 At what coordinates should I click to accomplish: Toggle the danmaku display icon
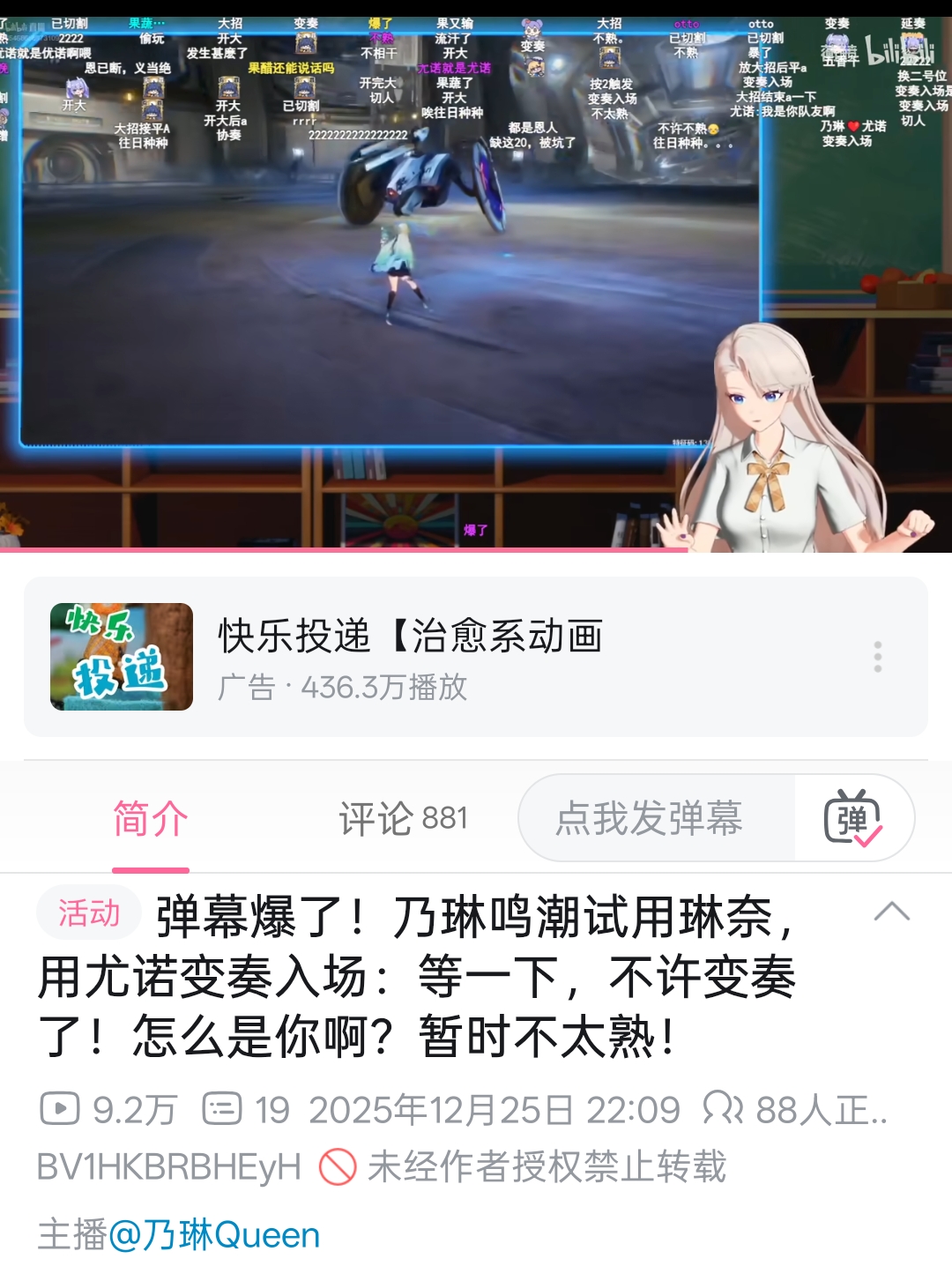(x=852, y=819)
